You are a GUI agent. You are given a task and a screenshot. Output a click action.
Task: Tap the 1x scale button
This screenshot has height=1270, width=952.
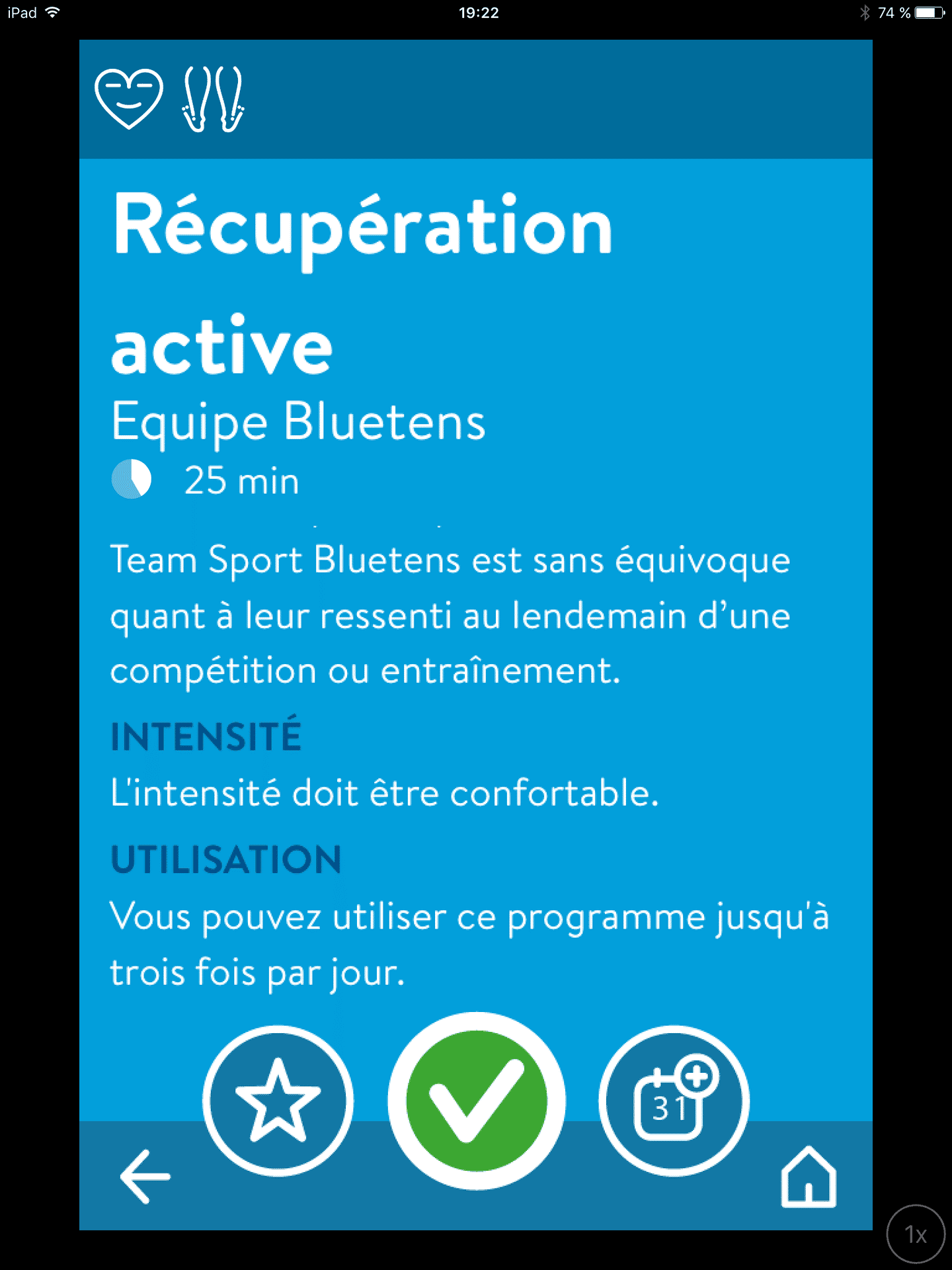(915, 1234)
